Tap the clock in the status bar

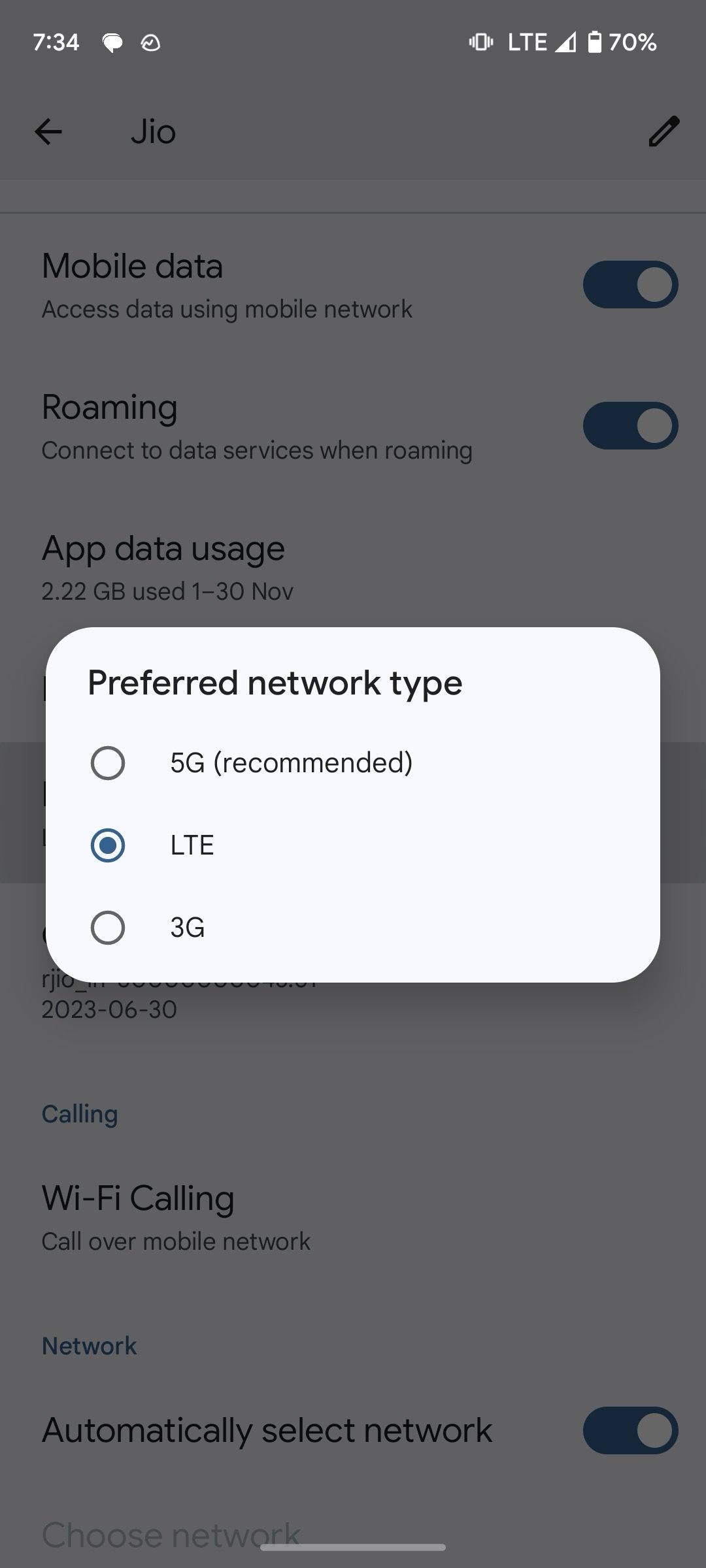[x=56, y=42]
